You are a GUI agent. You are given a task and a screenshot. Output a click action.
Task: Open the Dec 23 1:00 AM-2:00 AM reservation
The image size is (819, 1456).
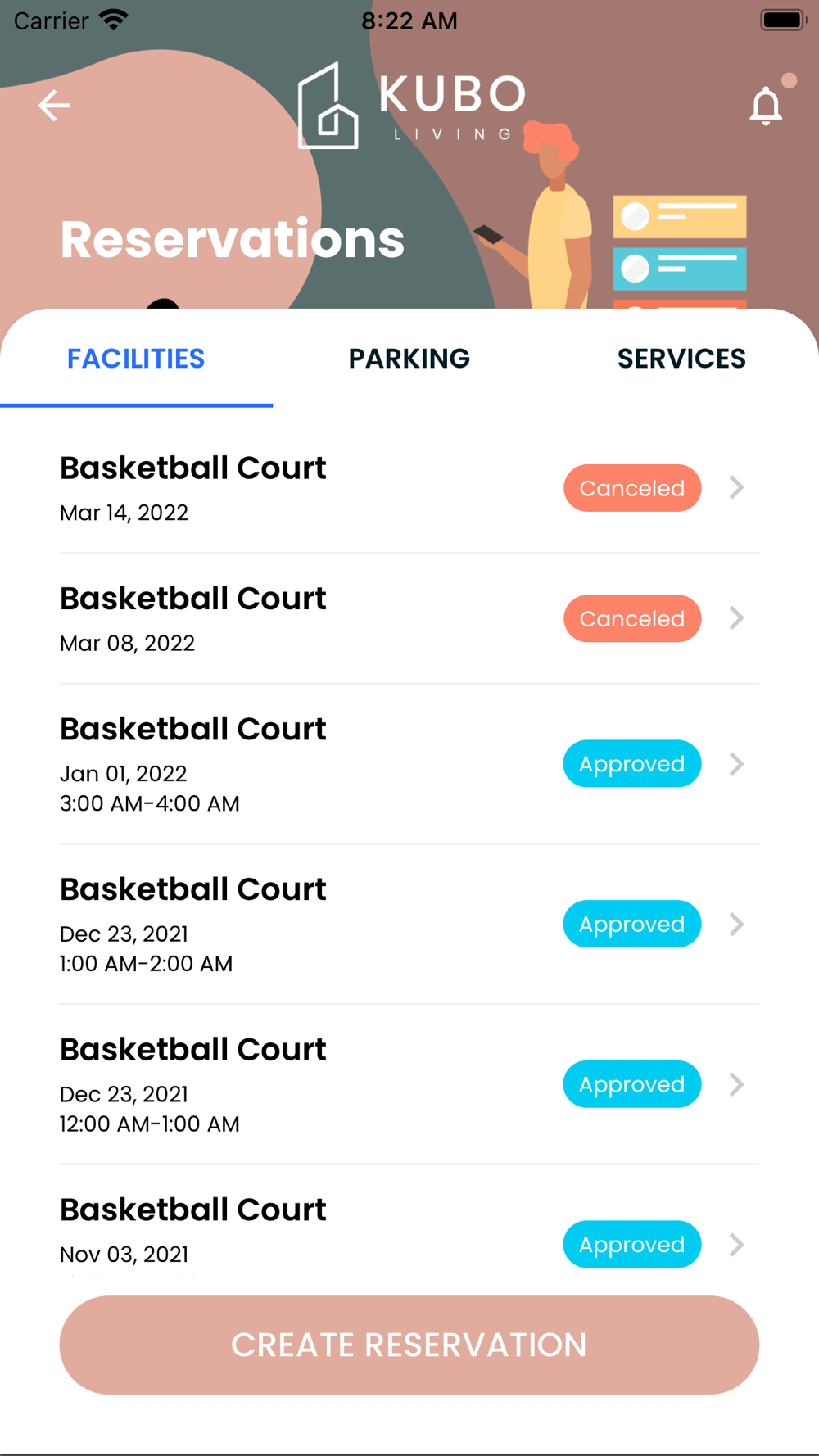[x=409, y=925]
